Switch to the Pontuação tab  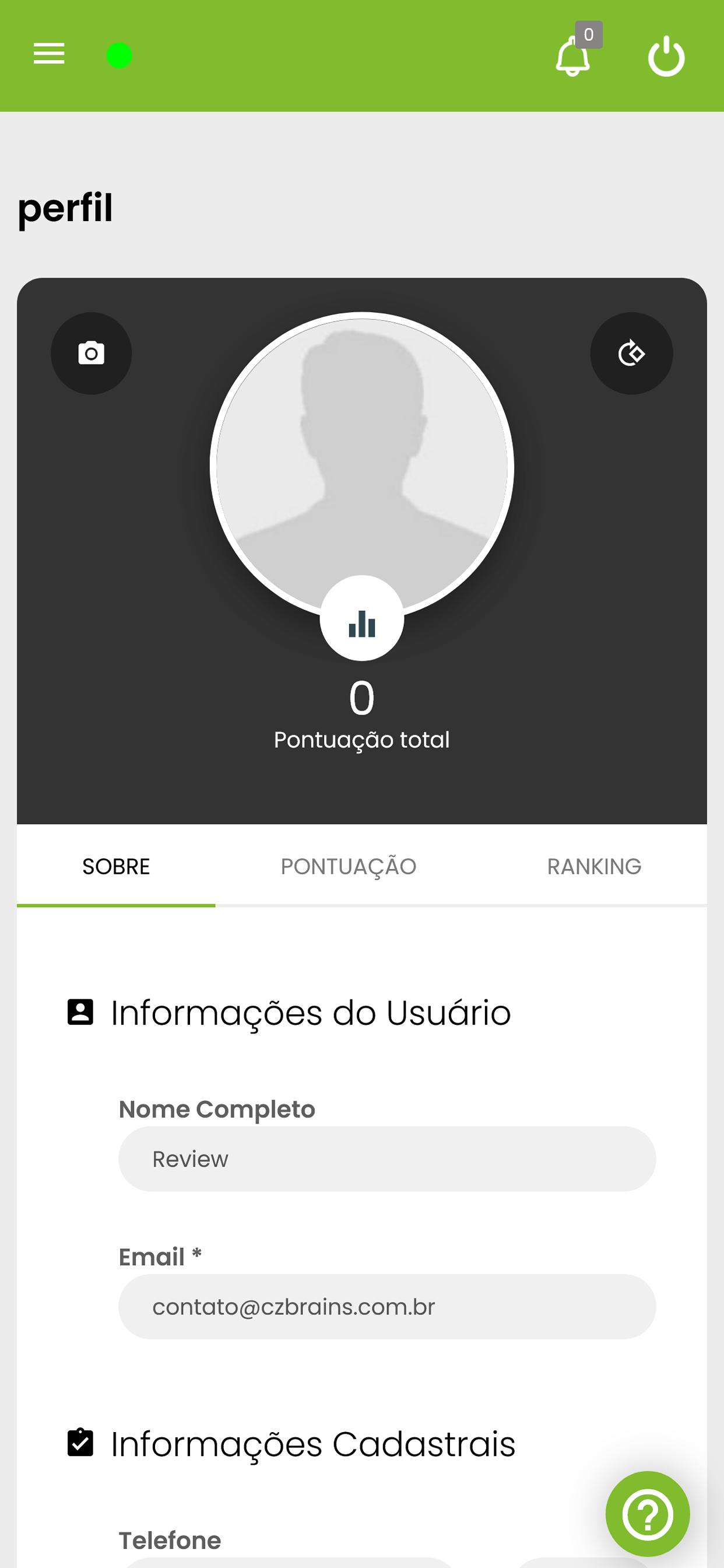pyautogui.click(x=349, y=866)
